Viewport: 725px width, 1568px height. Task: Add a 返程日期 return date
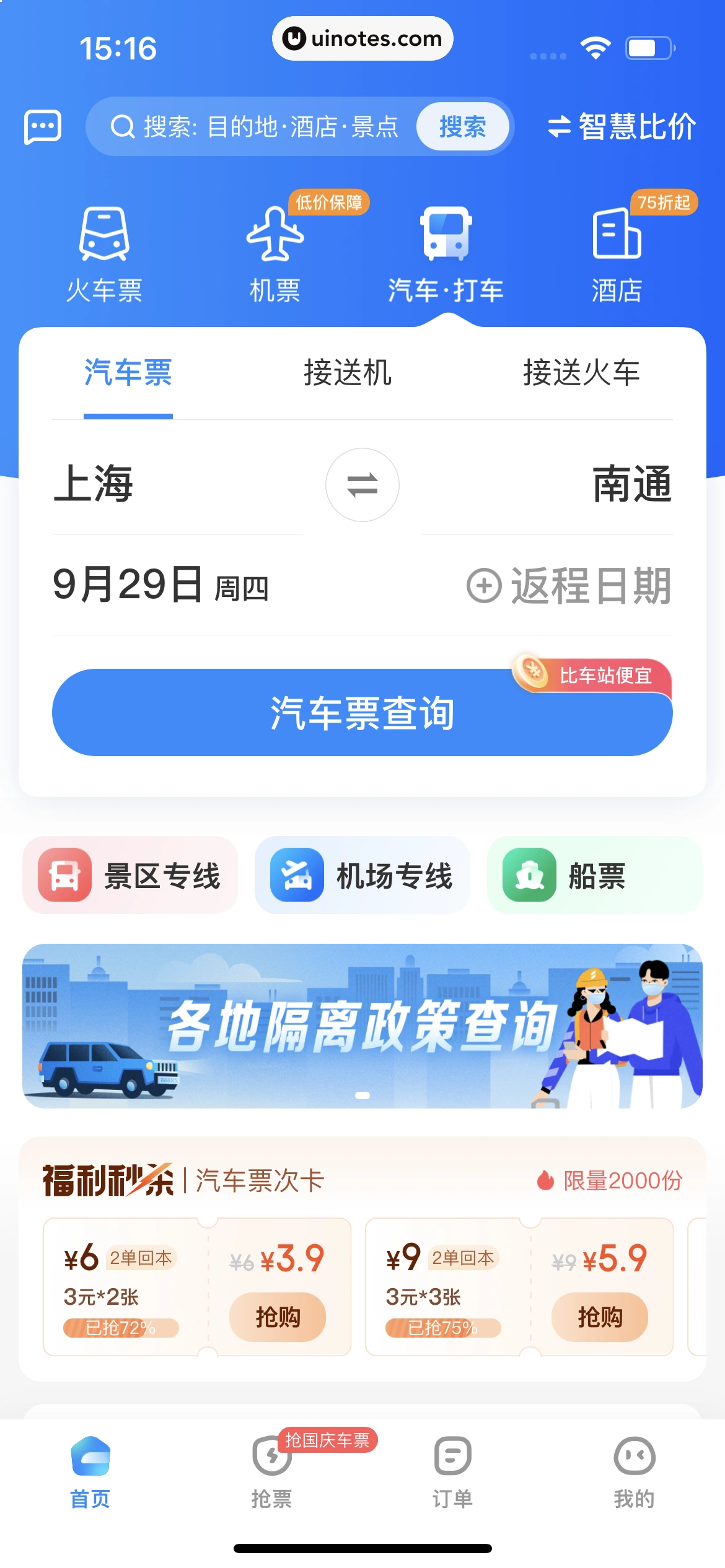tap(569, 585)
